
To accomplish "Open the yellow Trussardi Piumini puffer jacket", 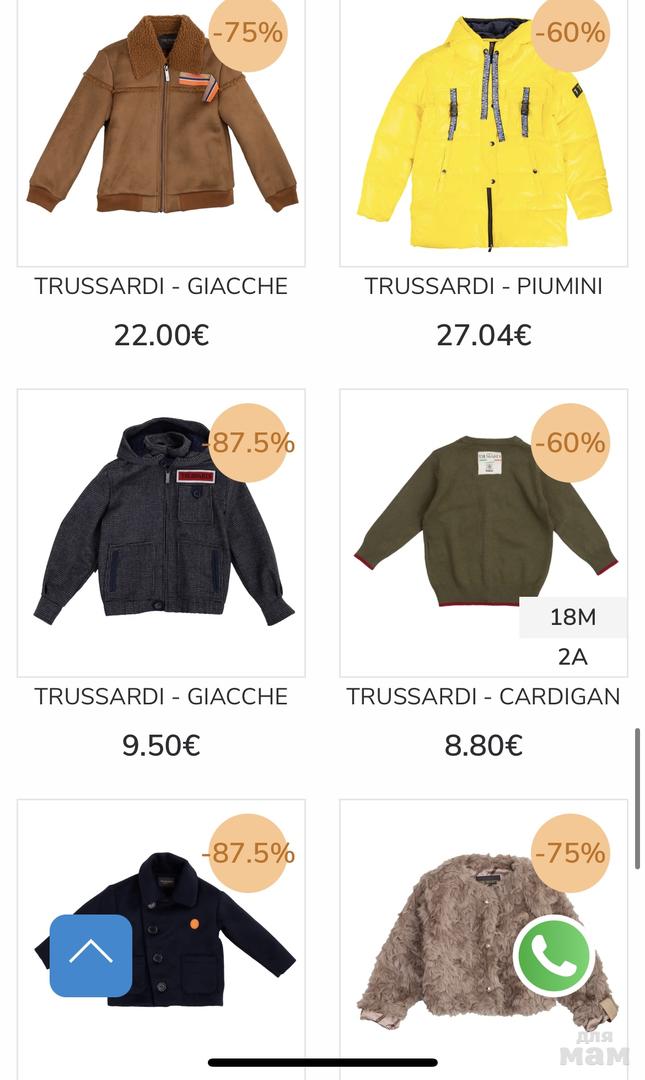I will [483, 130].
